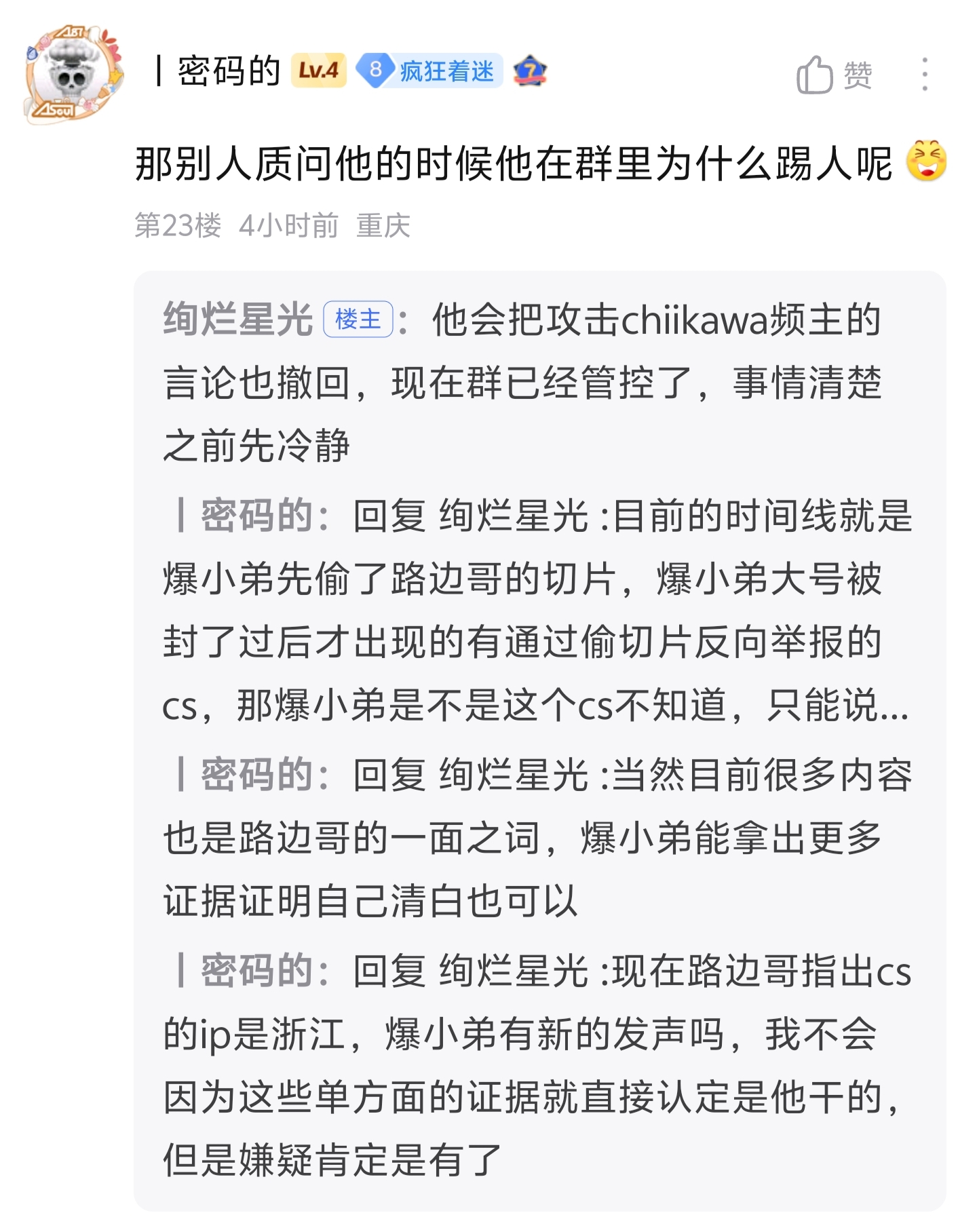
Task: Open the Lv.4 level badge
Action: tap(319, 71)
